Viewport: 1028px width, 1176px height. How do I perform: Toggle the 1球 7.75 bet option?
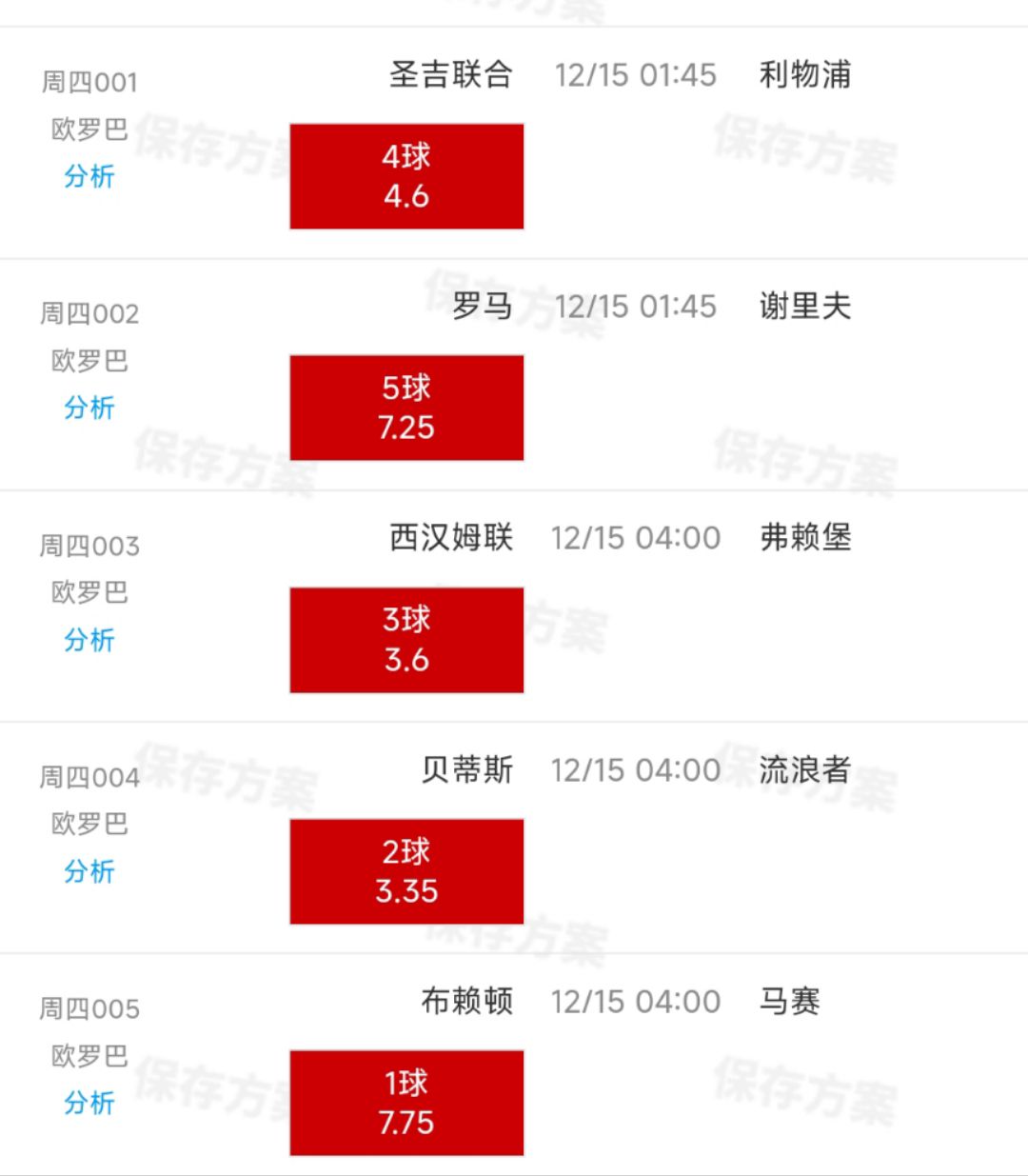click(x=406, y=1103)
